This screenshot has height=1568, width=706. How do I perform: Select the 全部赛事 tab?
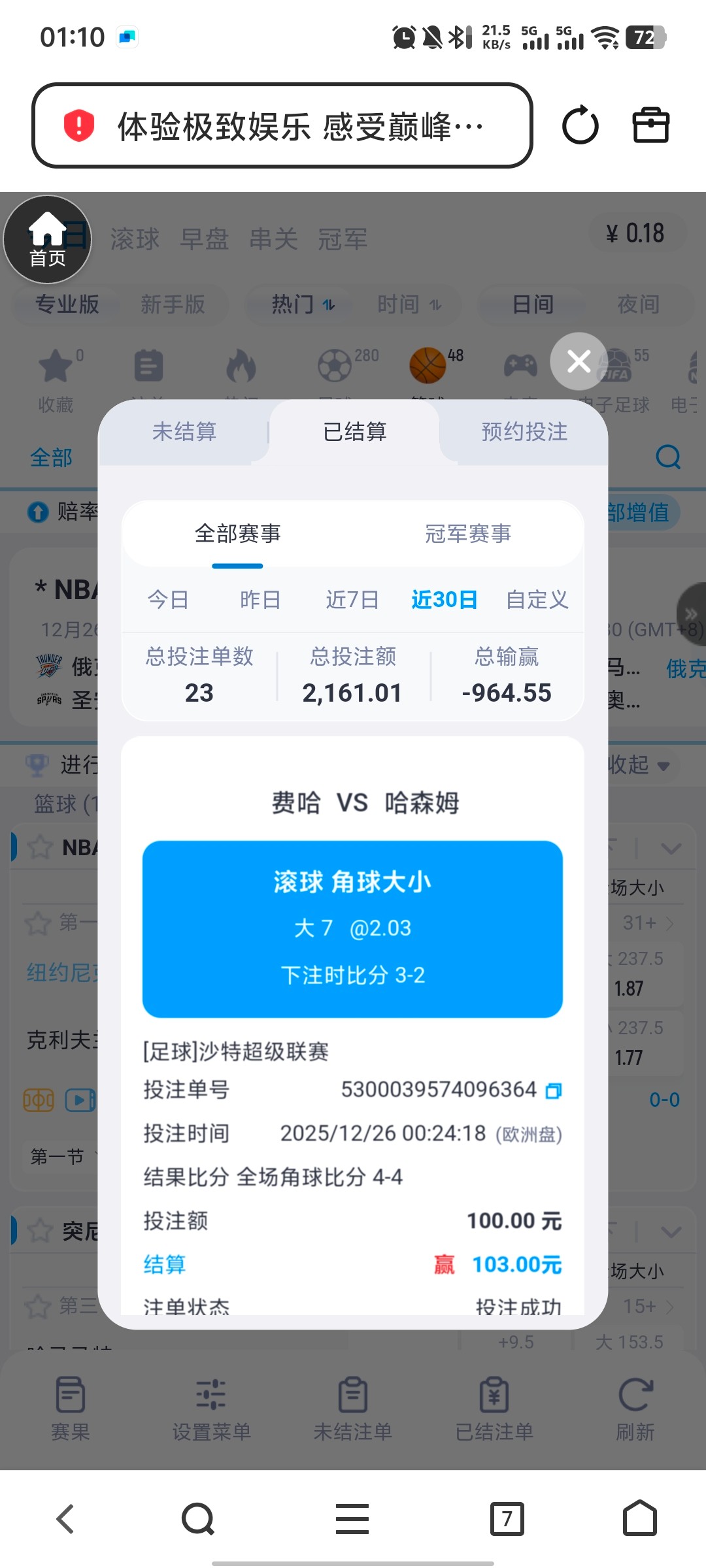pos(238,534)
